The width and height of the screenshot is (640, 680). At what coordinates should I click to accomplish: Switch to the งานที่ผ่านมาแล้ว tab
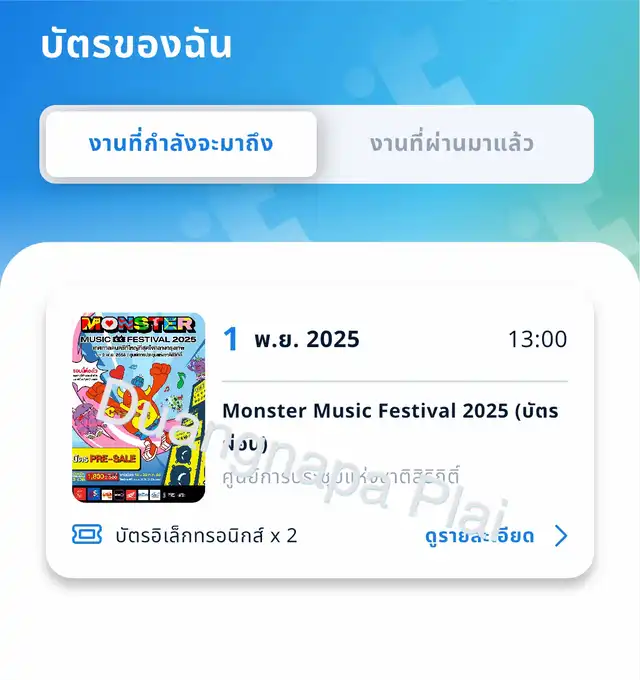pos(451,144)
